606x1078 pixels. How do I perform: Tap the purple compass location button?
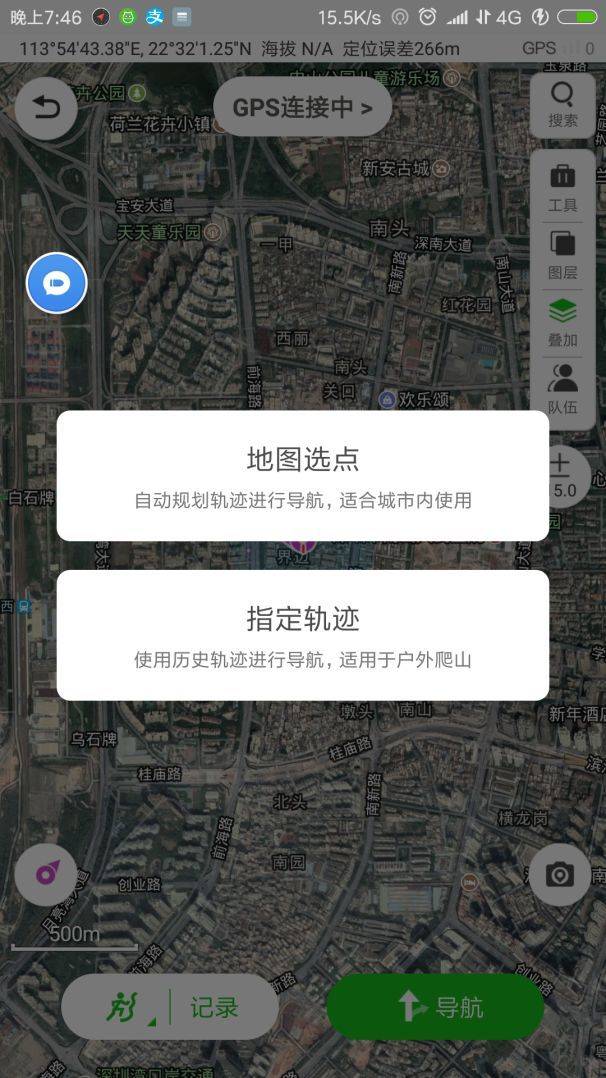pos(46,874)
